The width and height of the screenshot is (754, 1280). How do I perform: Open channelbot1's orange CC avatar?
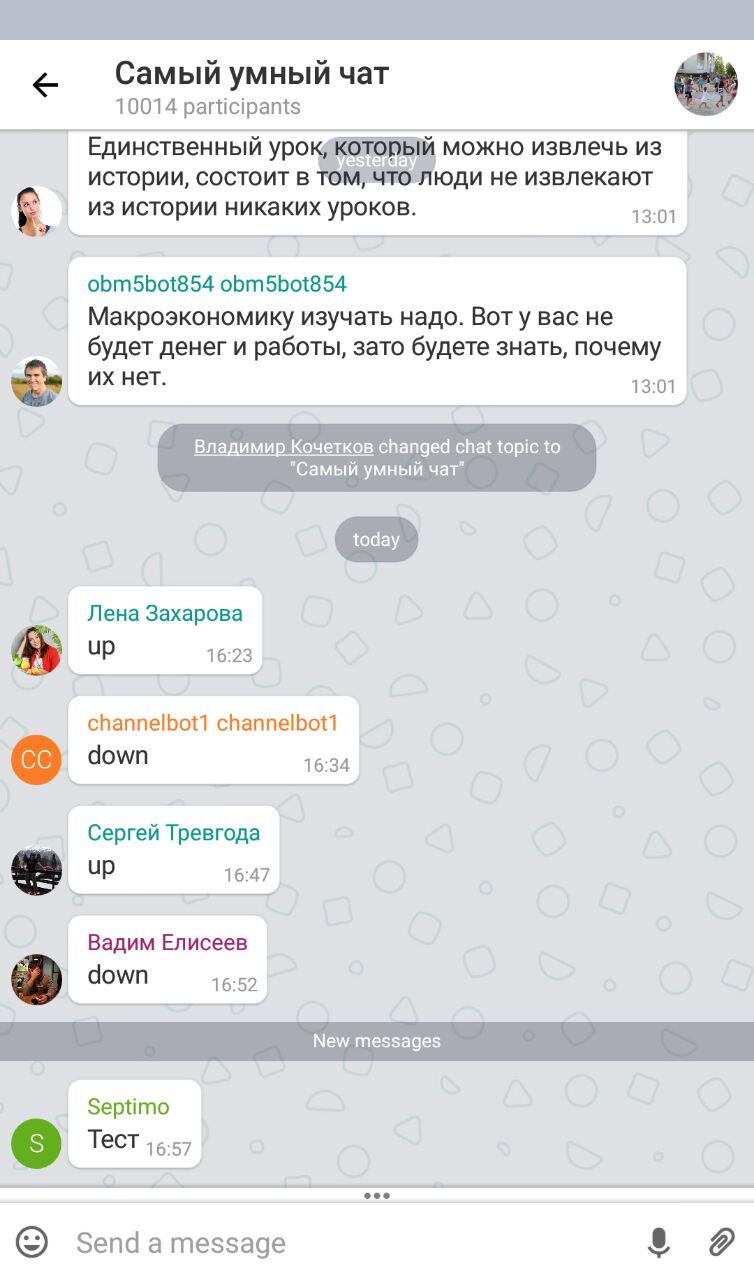pyautogui.click(x=36, y=760)
